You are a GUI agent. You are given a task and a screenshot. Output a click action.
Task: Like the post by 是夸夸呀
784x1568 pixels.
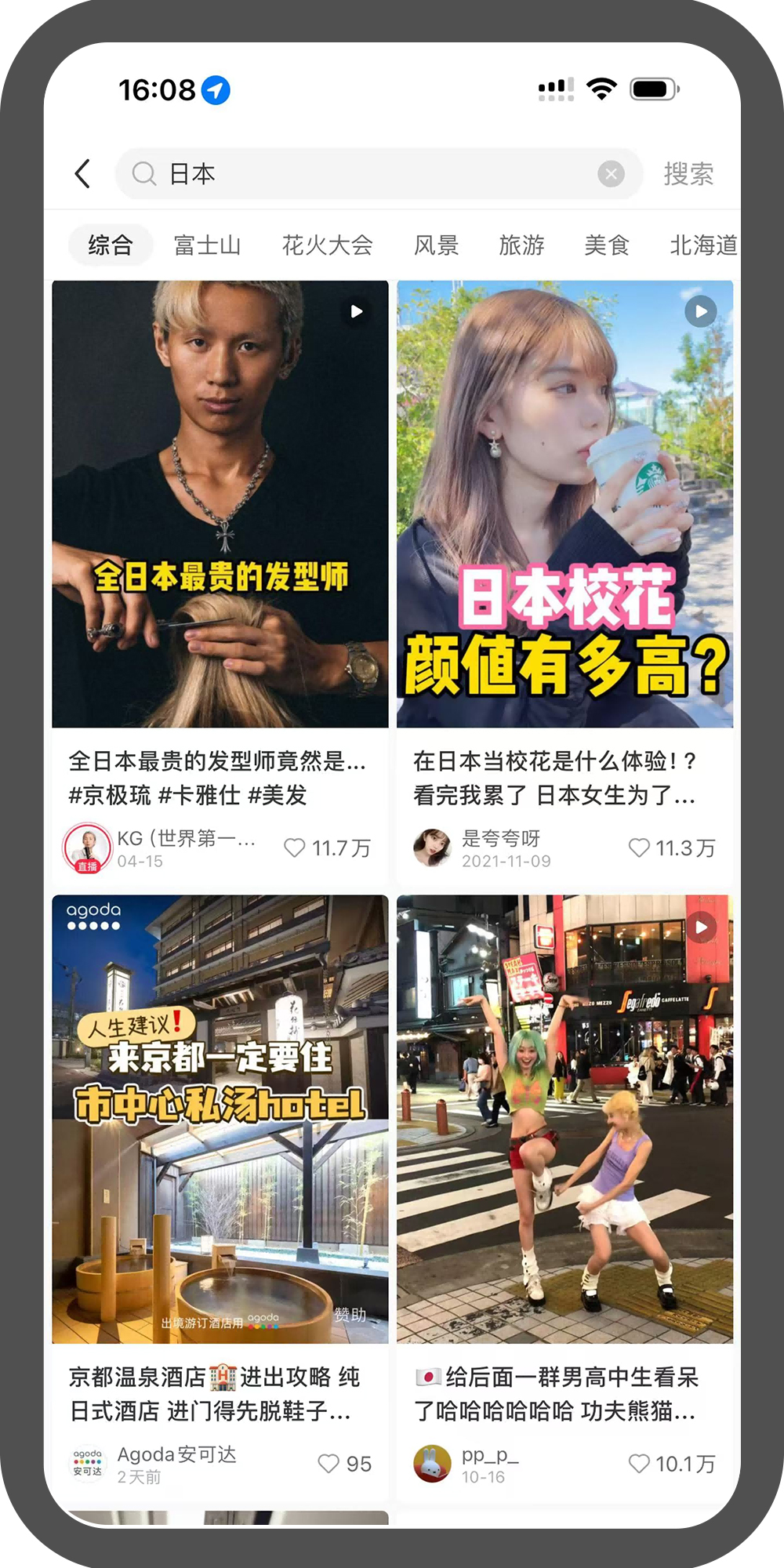639,848
